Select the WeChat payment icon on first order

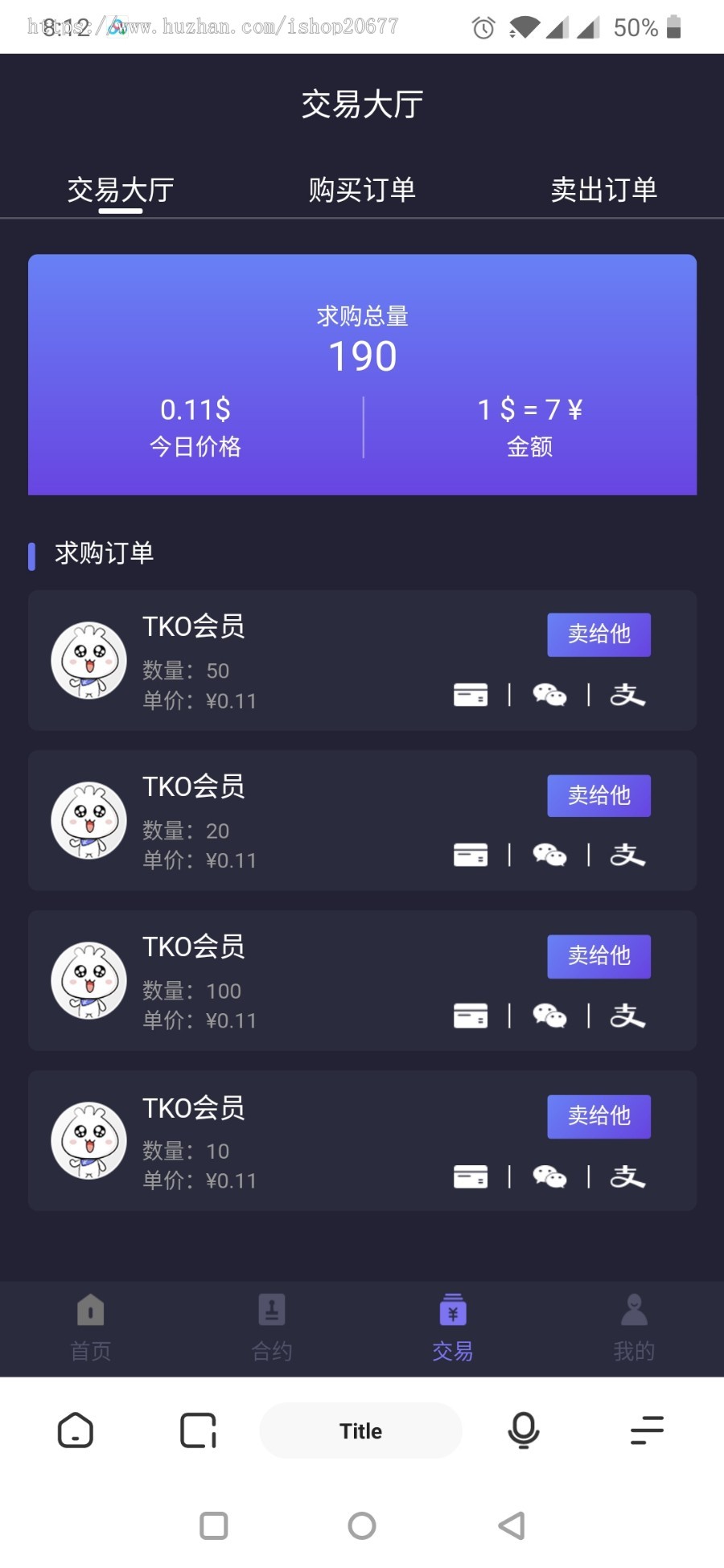click(x=549, y=694)
